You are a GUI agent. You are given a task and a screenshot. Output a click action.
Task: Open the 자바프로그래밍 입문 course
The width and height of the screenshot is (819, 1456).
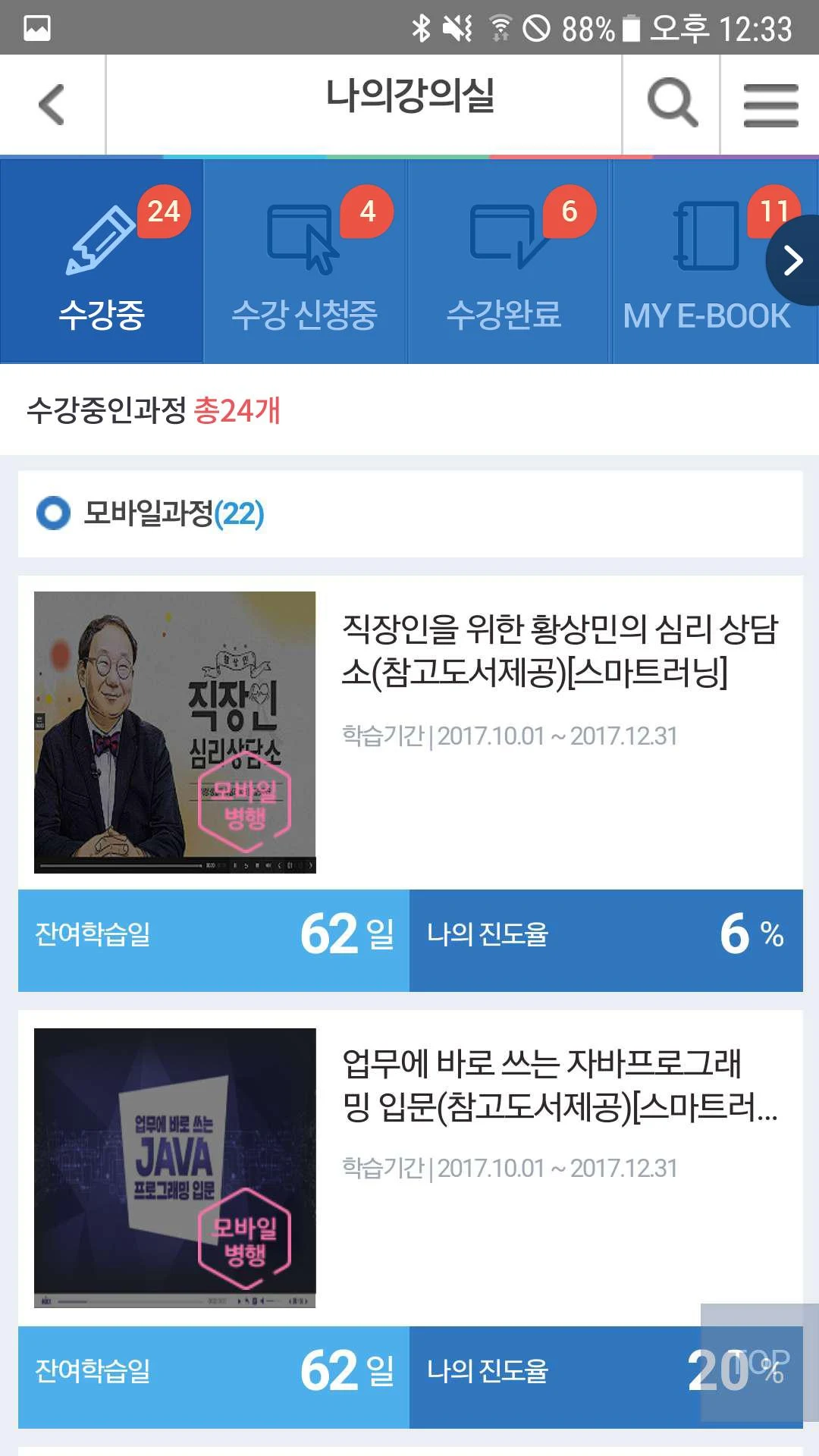click(560, 1085)
